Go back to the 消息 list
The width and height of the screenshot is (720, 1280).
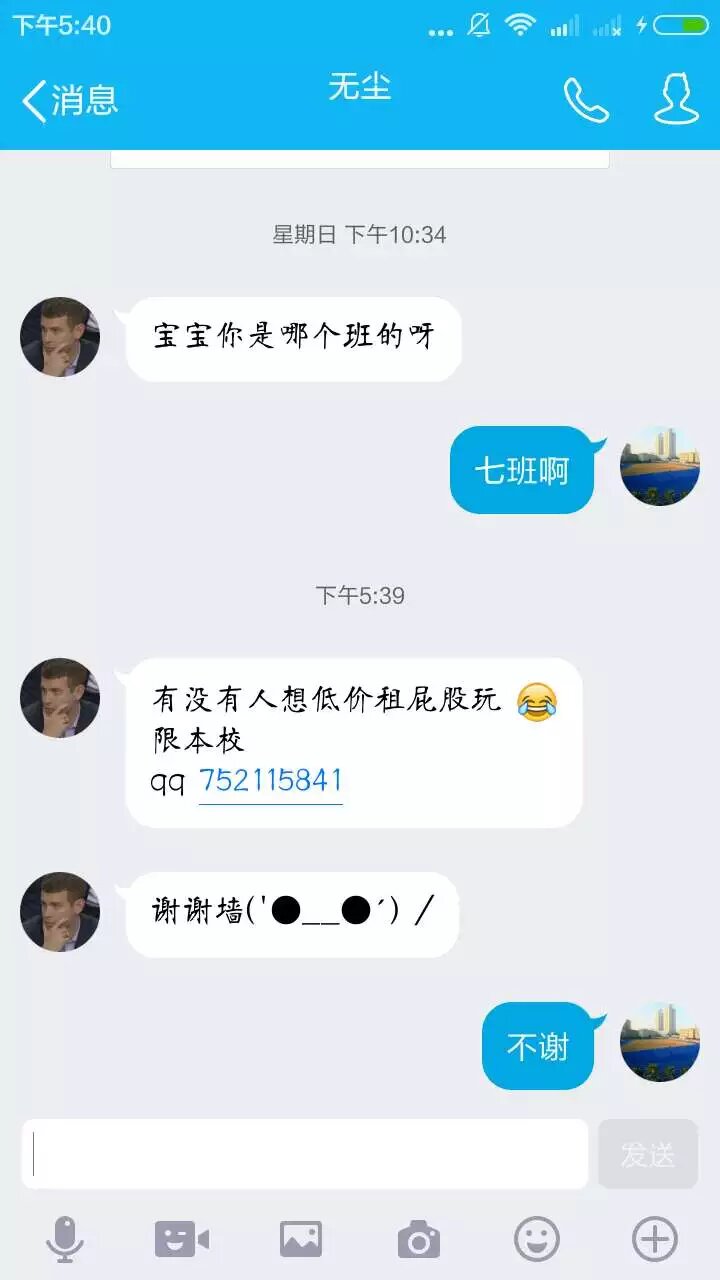click(x=68, y=100)
